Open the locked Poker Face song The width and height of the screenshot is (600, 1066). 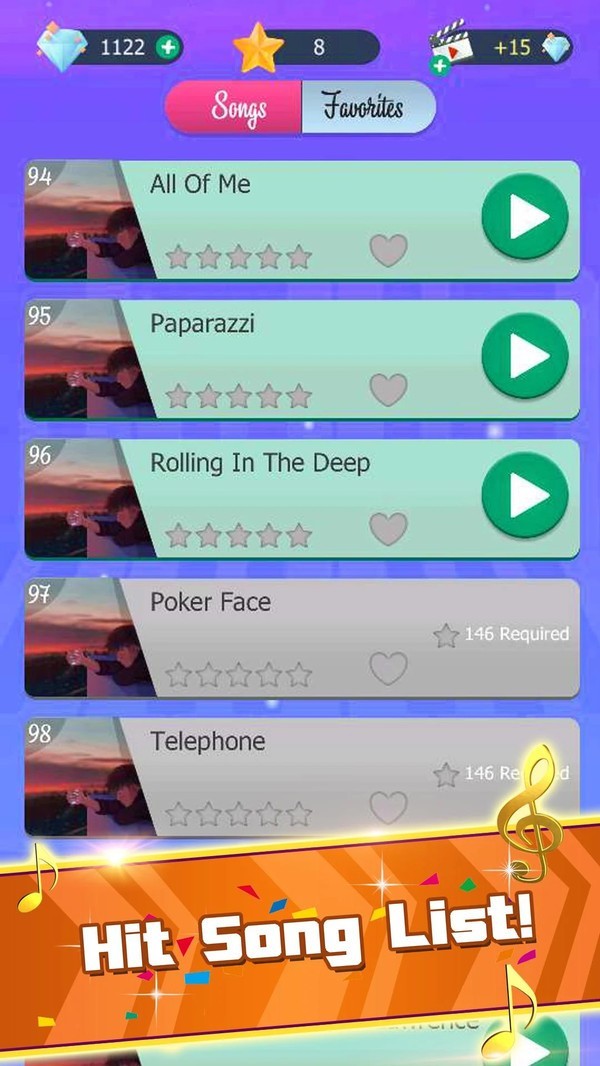click(x=302, y=638)
